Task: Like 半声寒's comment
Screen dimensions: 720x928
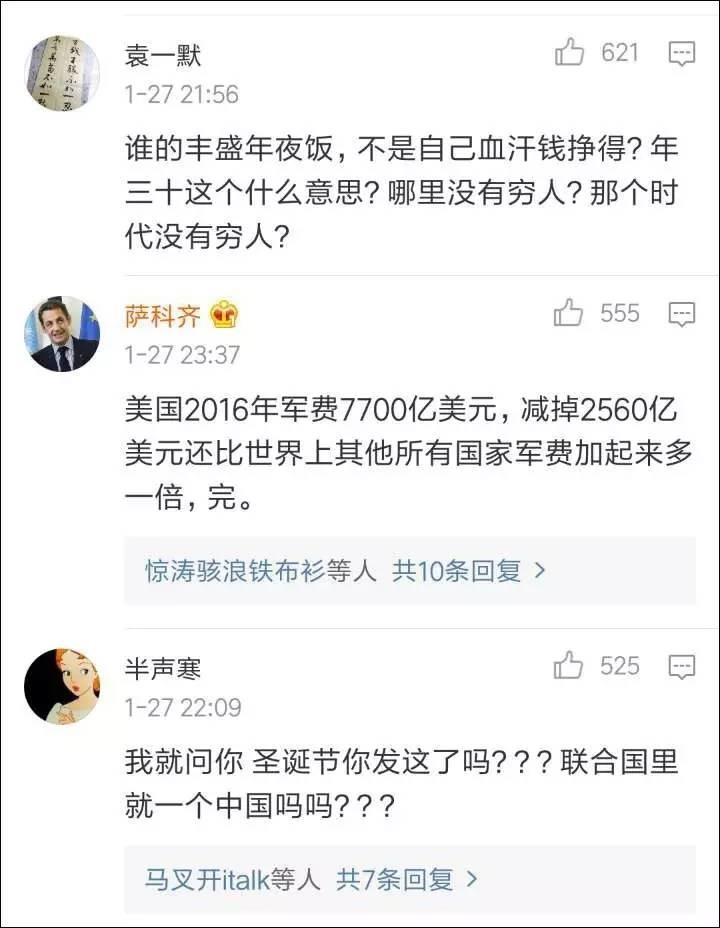Action: (568, 666)
